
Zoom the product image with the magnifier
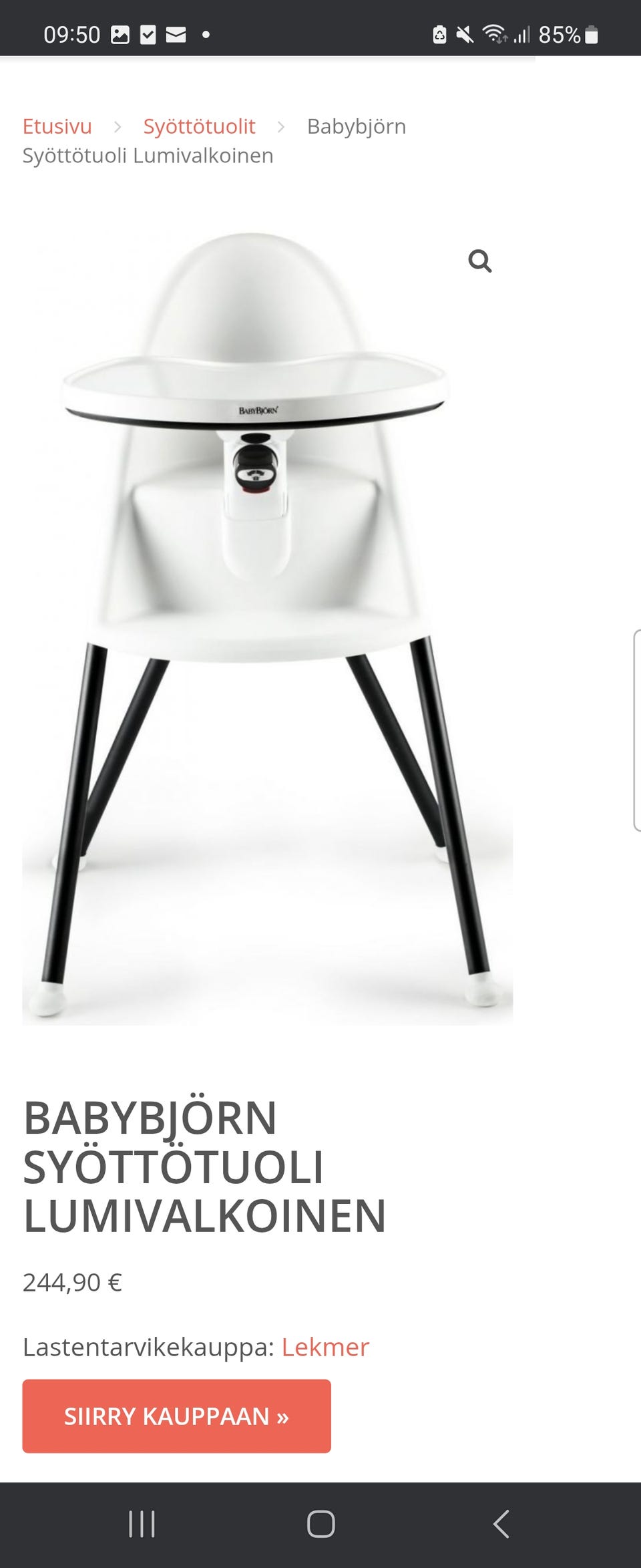point(479,261)
